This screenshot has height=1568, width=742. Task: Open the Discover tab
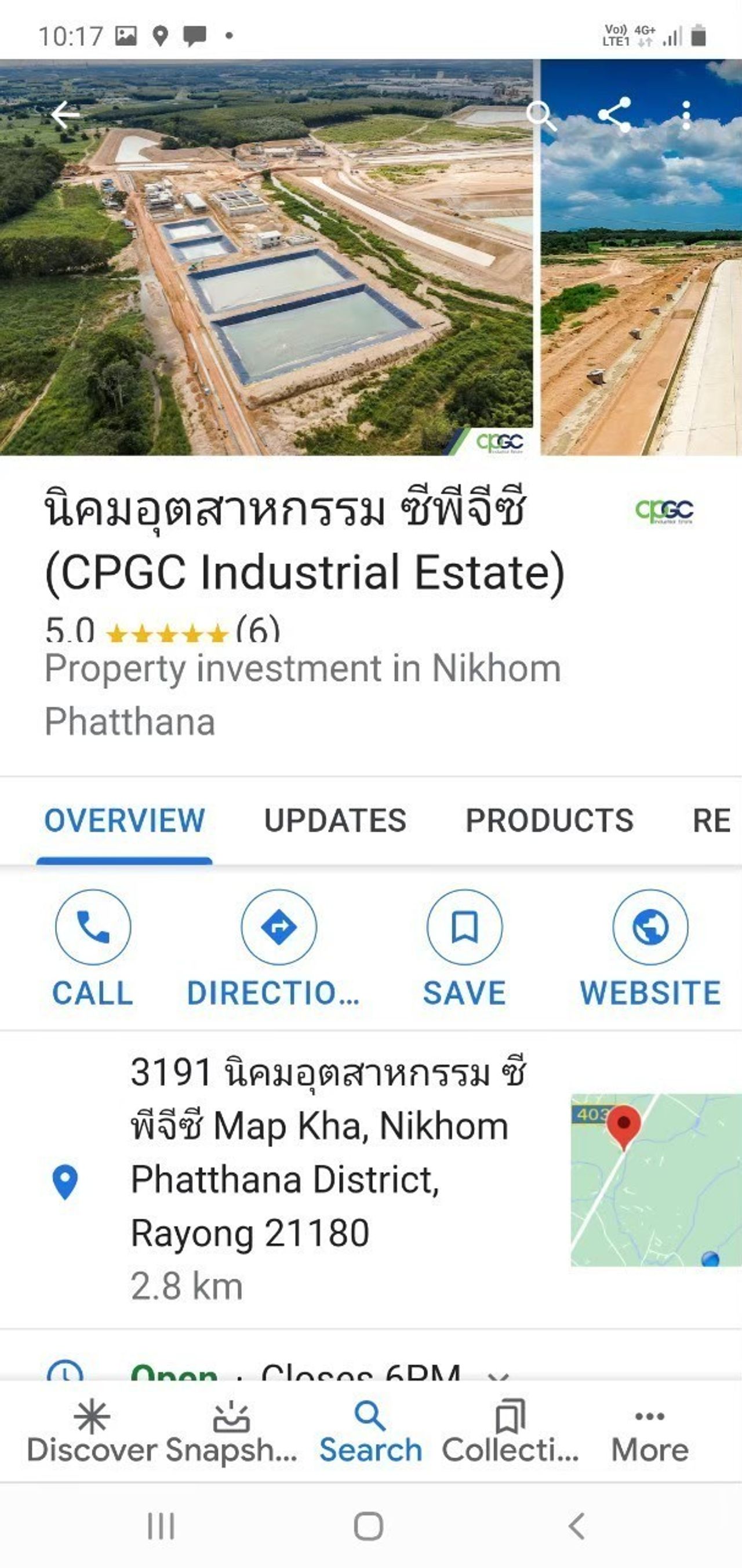[x=92, y=1432]
